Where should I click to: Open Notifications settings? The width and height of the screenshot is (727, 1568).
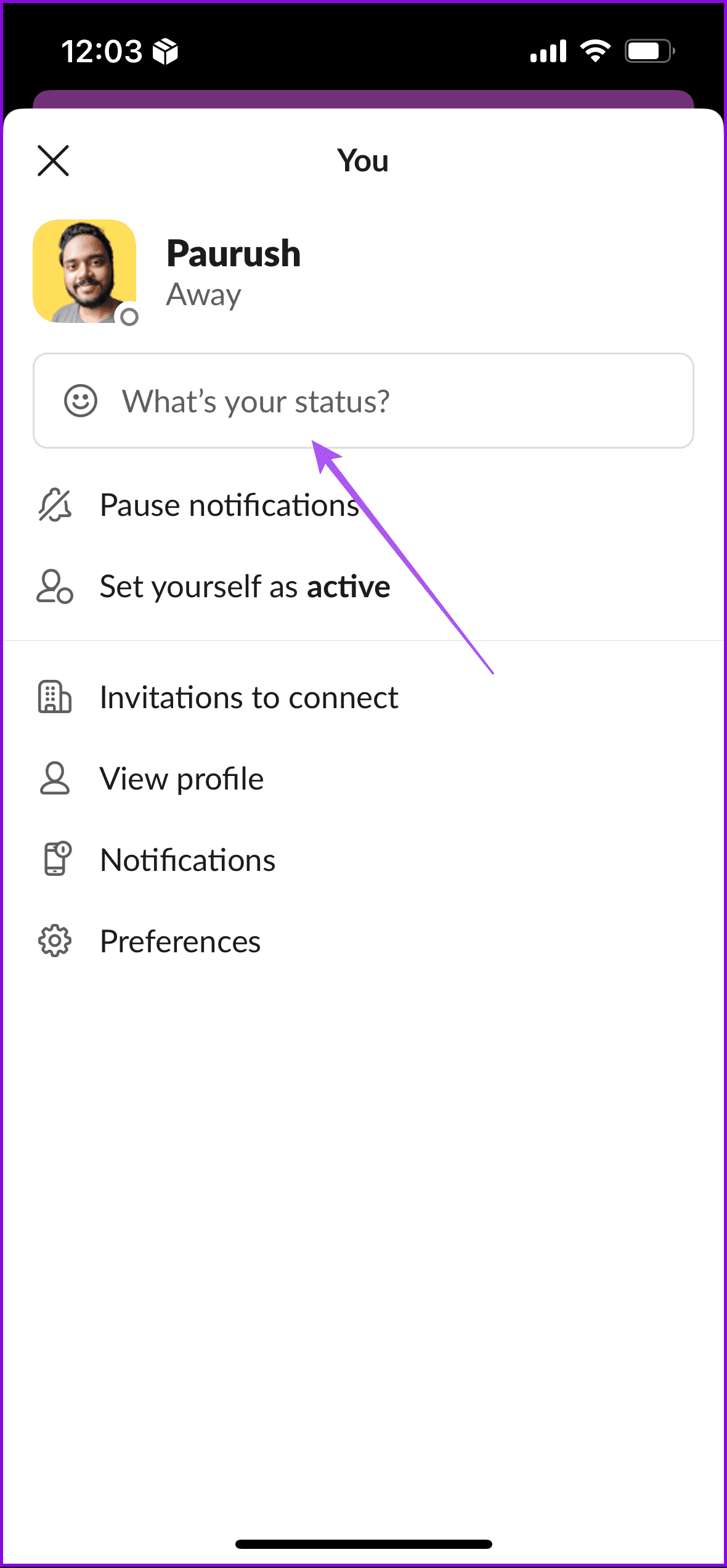(188, 859)
